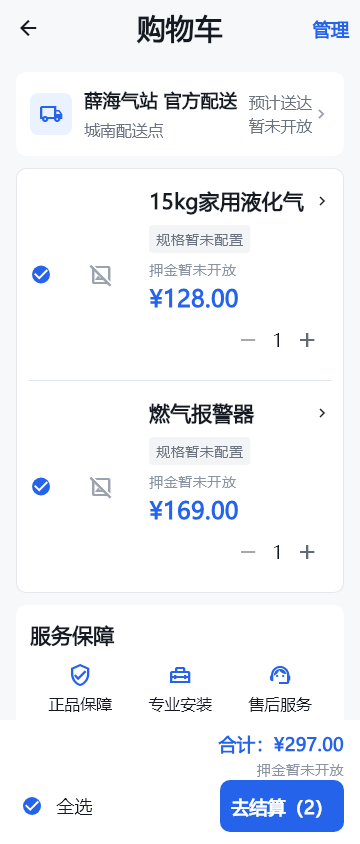Image resolution: width=360 pixels, height=844 pixels.
Task: Increase quantity of 燃气报警器
Action: tap(307, 552)
